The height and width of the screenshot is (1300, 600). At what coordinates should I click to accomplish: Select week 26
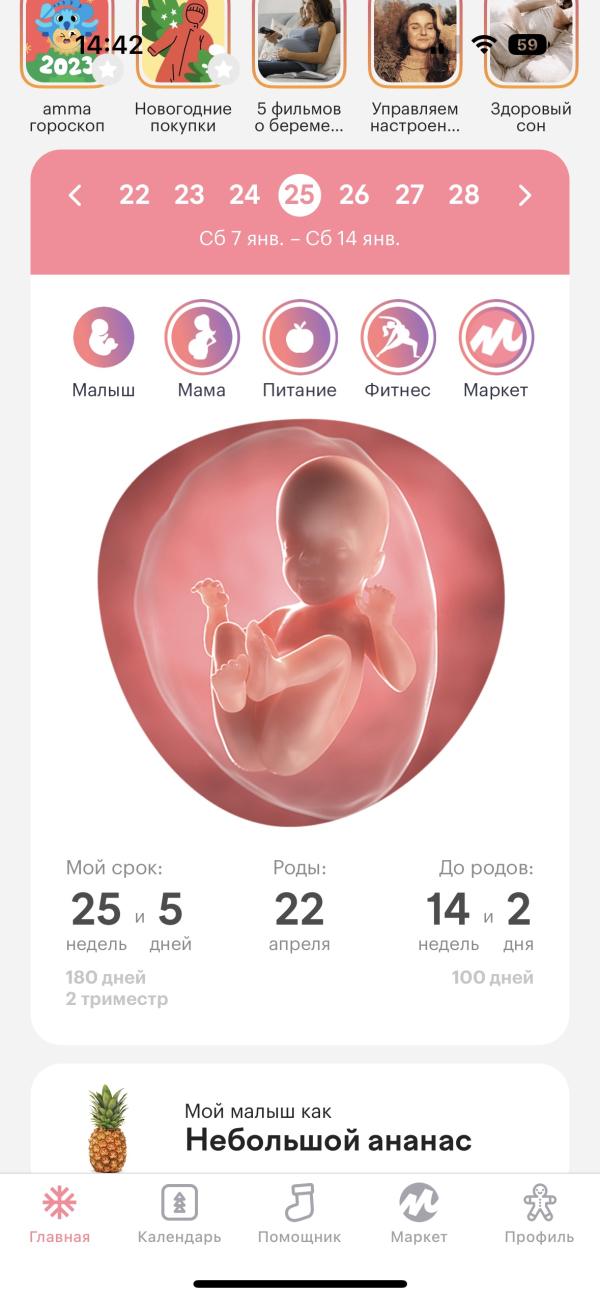point(354,195)
